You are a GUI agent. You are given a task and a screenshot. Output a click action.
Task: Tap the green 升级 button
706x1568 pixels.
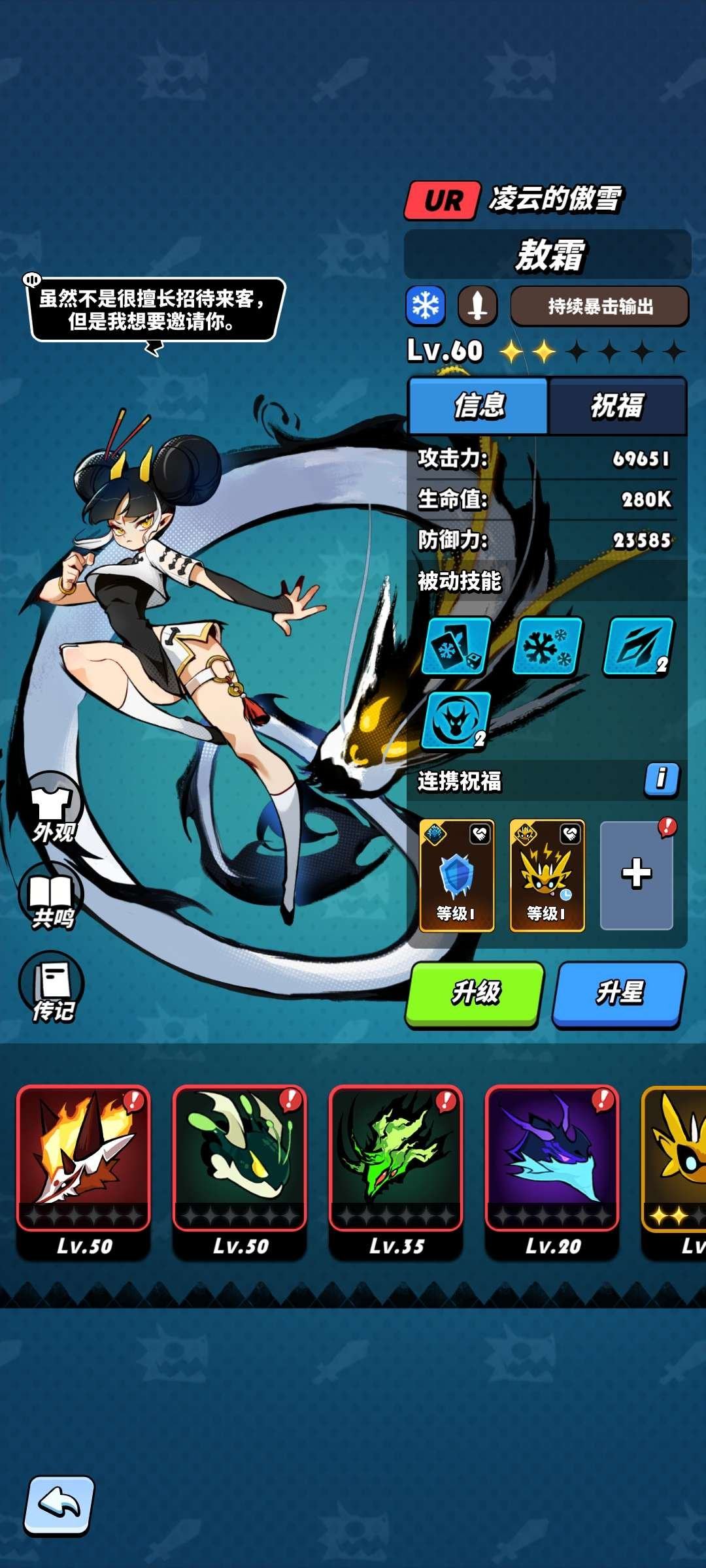click(x=475, y=993)
